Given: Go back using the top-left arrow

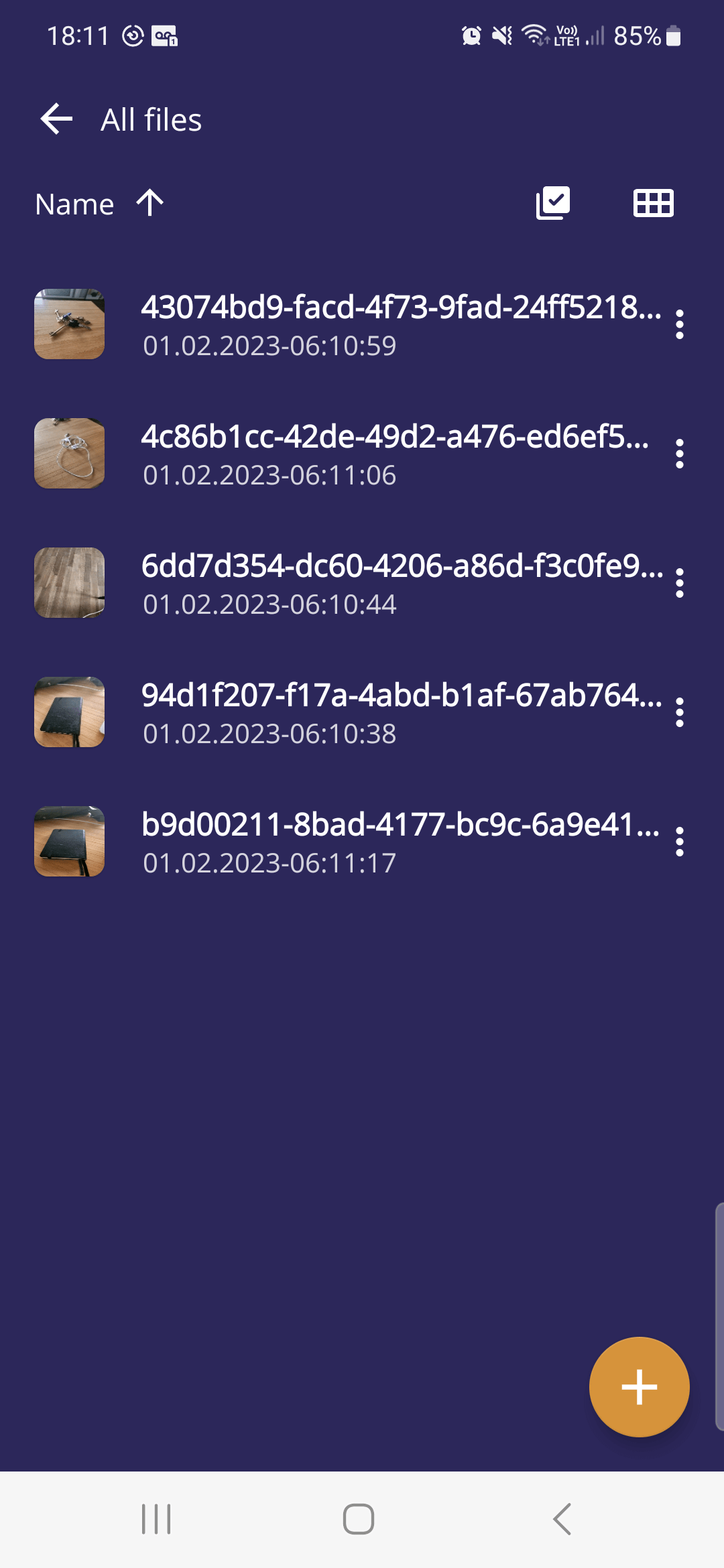Looking at the screenshot, I should (56, 119).
